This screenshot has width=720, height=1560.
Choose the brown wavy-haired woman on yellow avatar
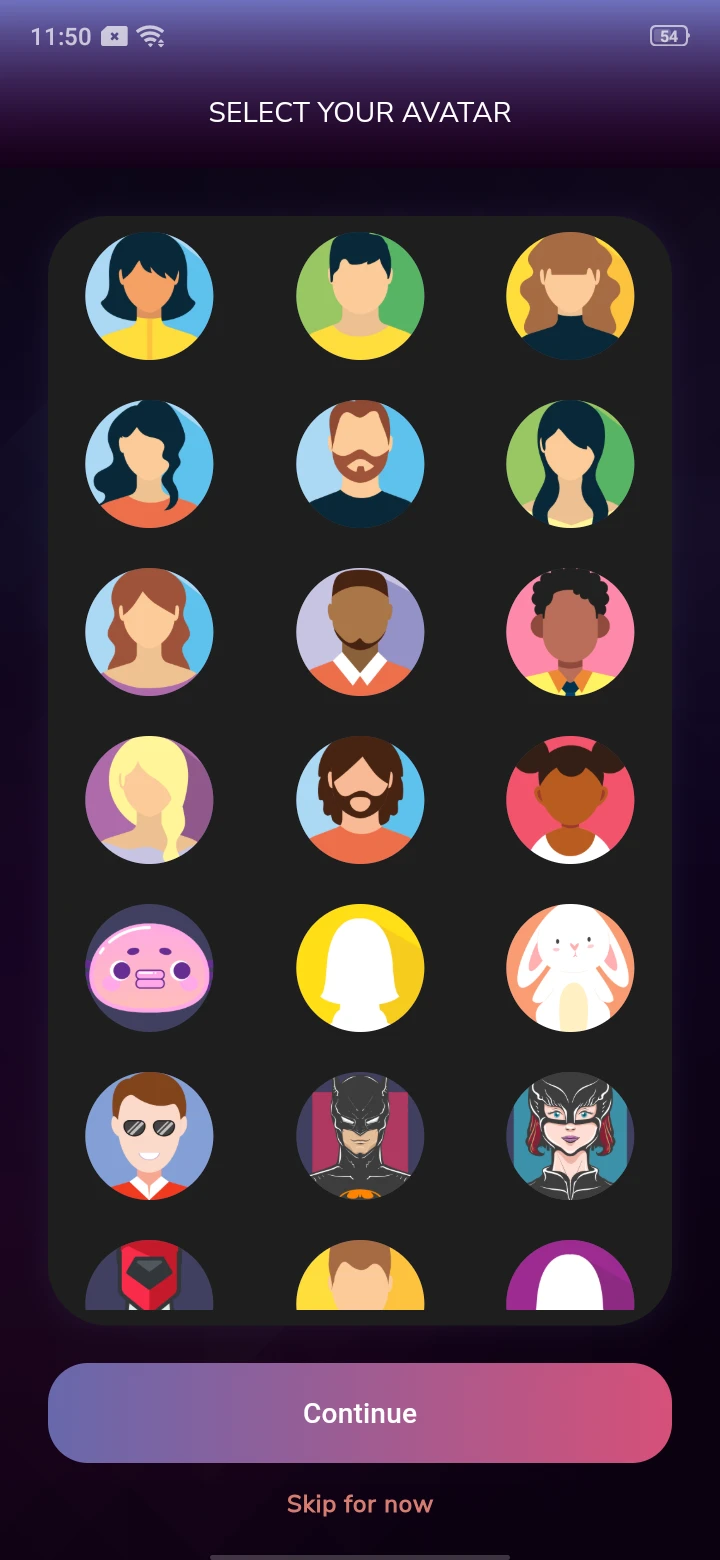[570, 296]
